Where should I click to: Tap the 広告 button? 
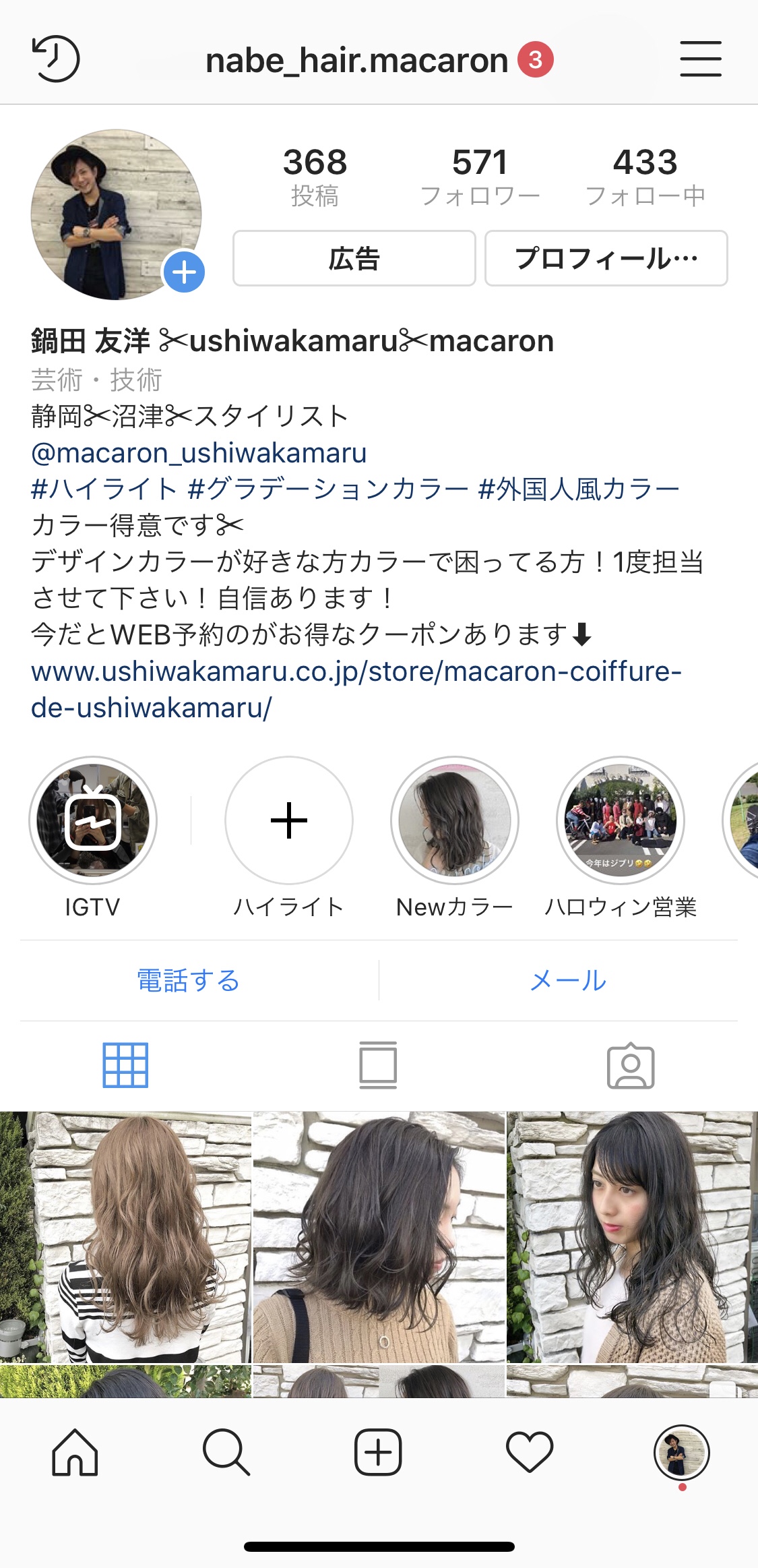tap(354, 259)
